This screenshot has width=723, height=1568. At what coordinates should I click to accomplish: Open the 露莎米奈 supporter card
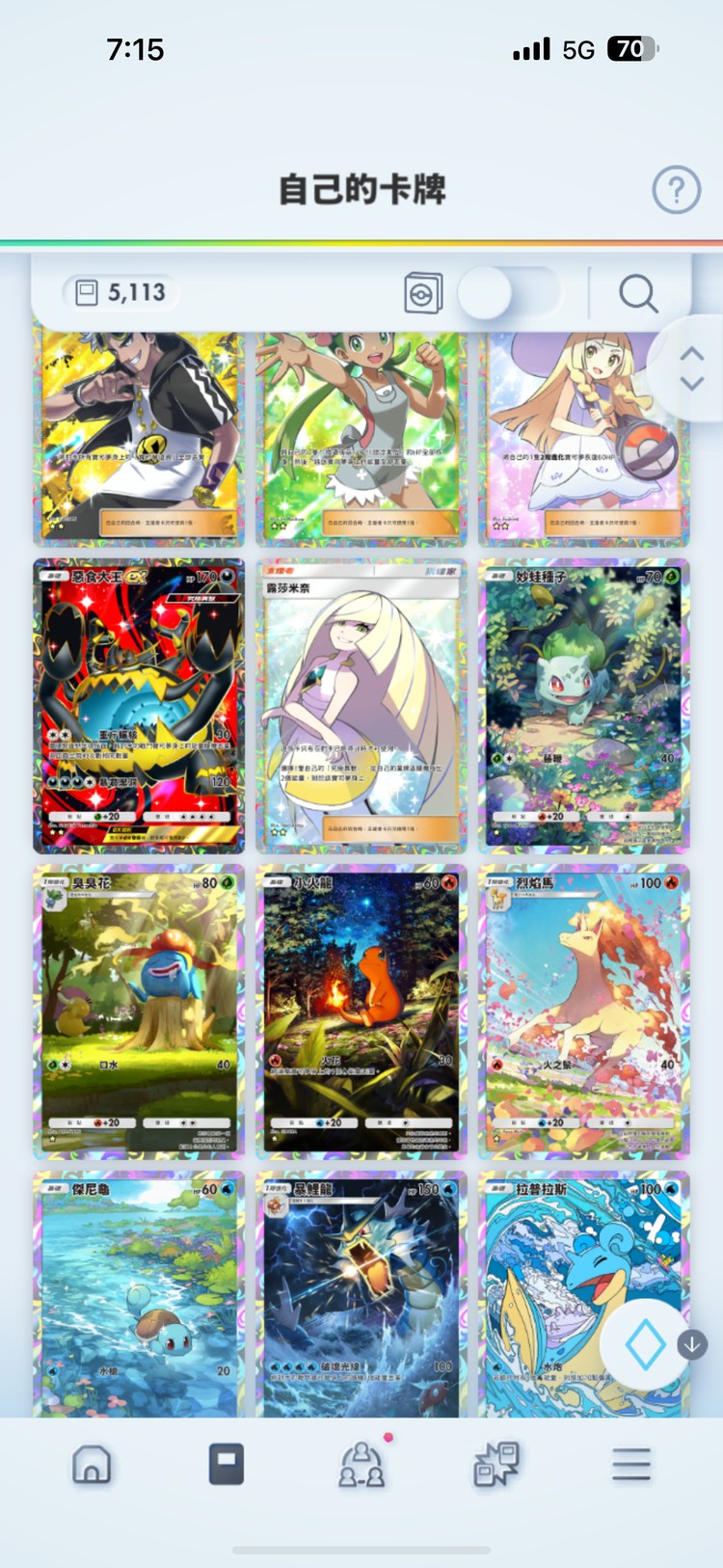pos(361,706)
